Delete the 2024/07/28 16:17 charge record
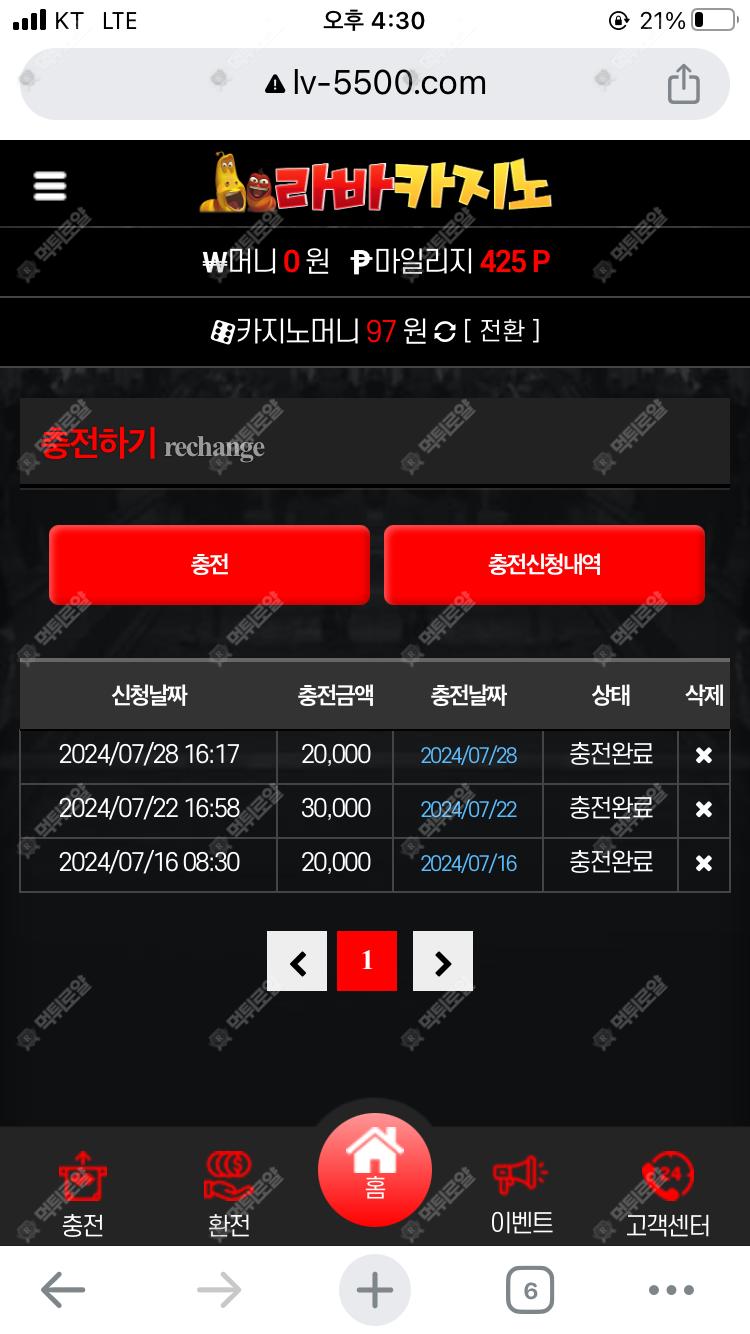Image resolution: width=750 pixels, height=1334 pixels. pyautogui.click(x=703, y=756)
